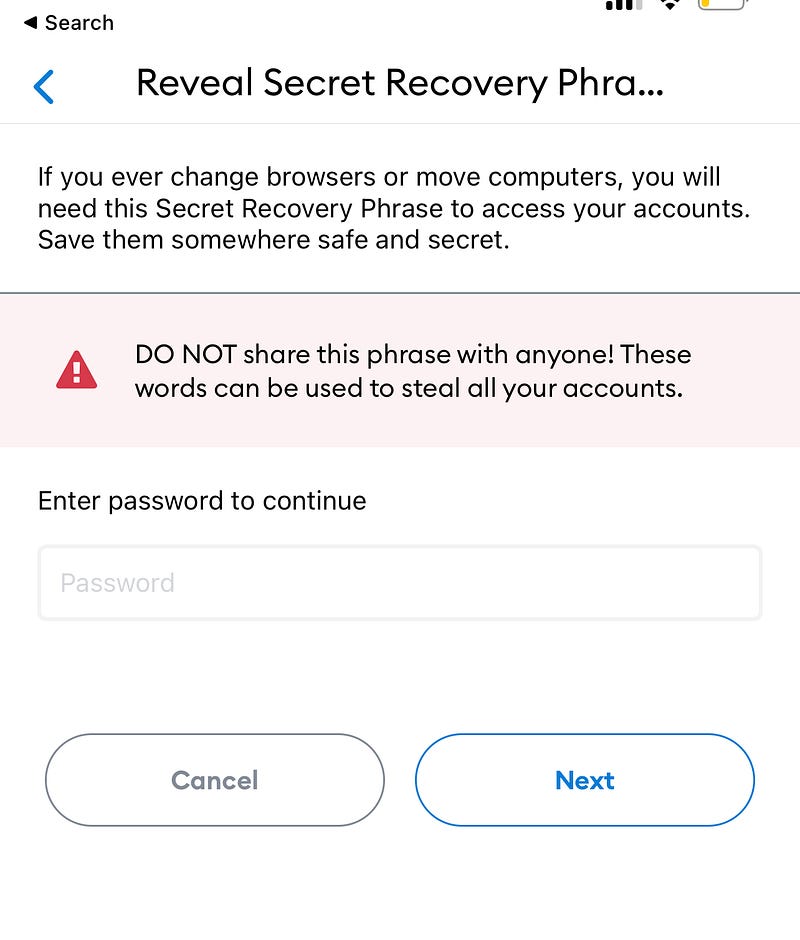Cancel revealing the recovery phrase
The image size is (800, 940).
(215, 780)
